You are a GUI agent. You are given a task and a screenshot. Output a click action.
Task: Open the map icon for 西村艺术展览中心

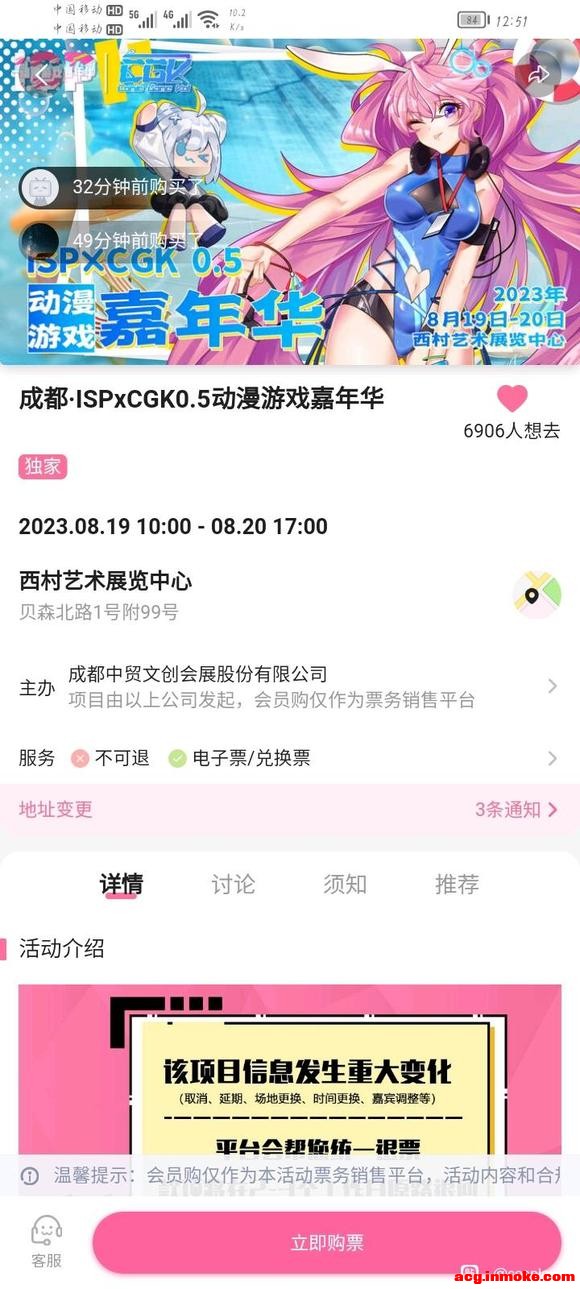click(x=537, y=595)
